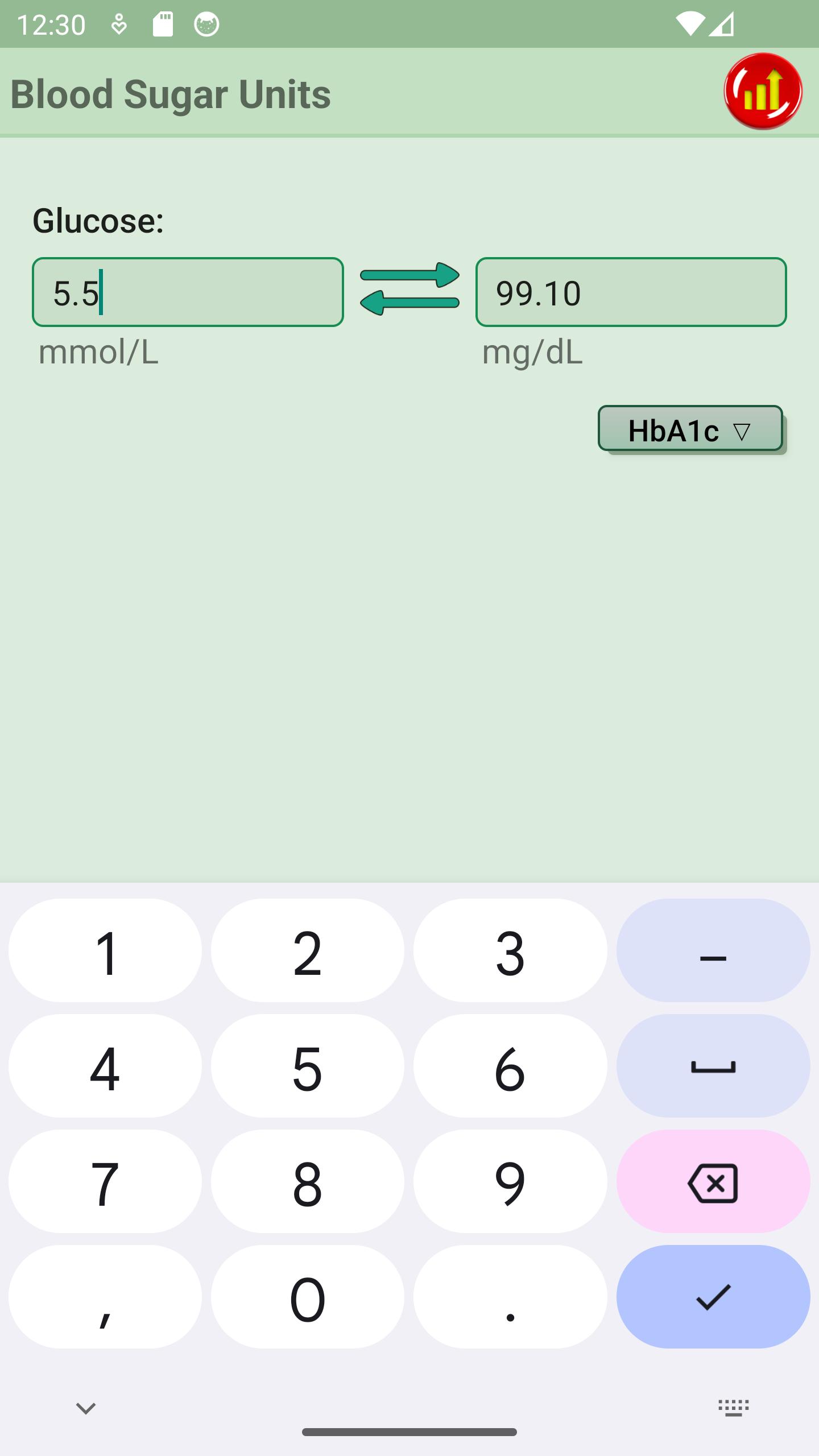Focus the mmol/L glucose input field
819x1456 pixels.
tap(188, 292)
